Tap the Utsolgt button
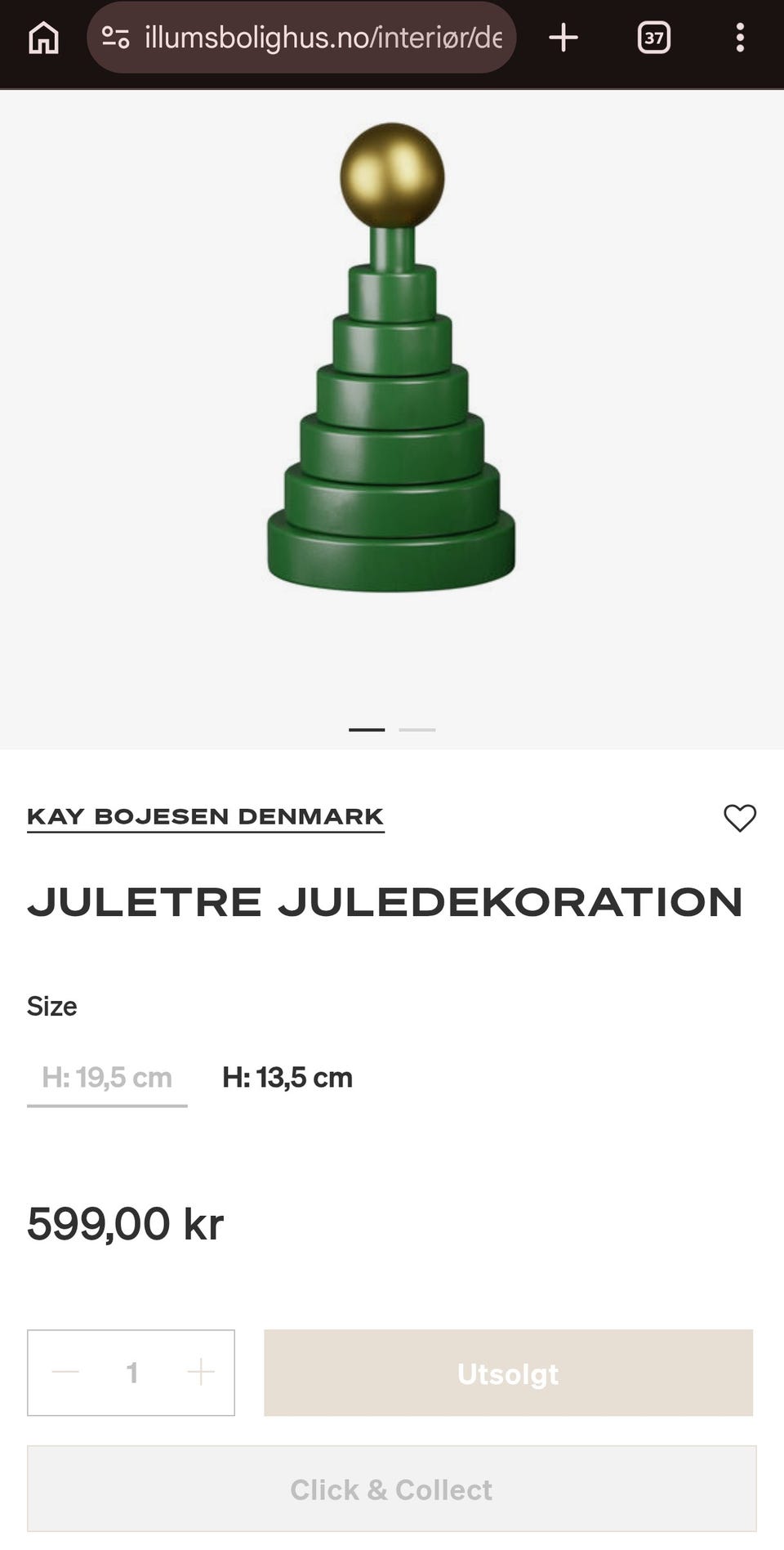The height and width of the screenshot is (1550, 784). click(x=508, y=1373)
